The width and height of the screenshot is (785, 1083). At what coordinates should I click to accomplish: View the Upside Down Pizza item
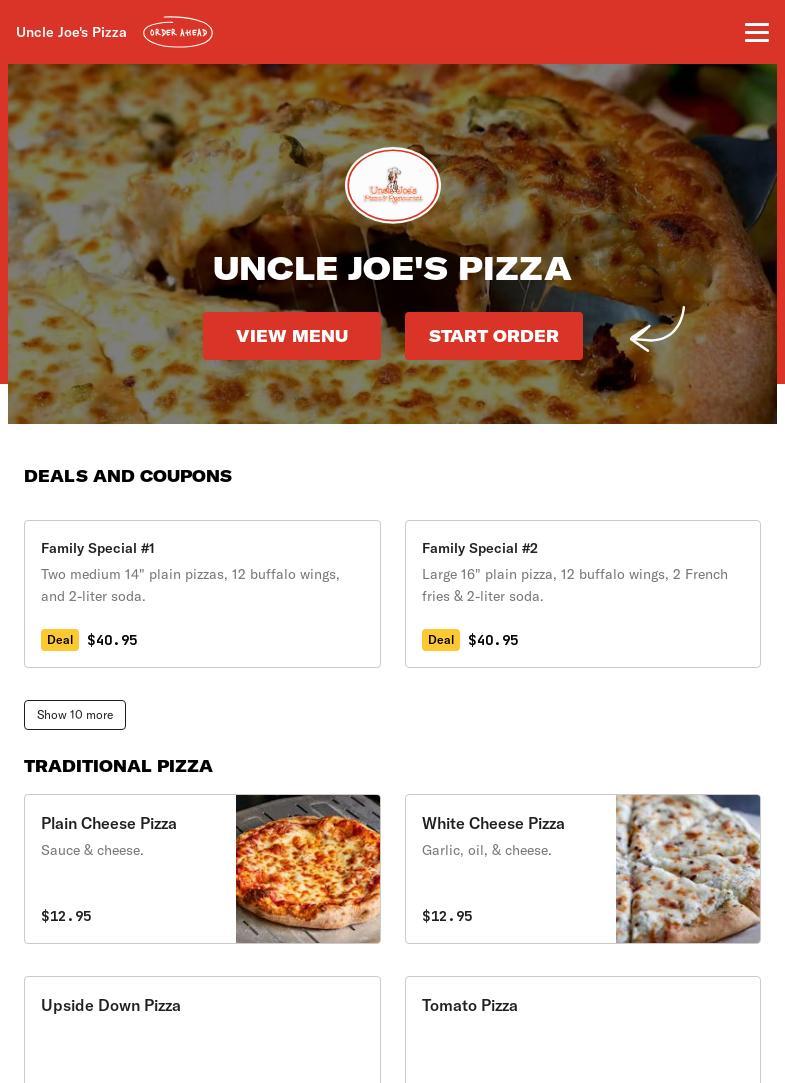point(202,1028)
